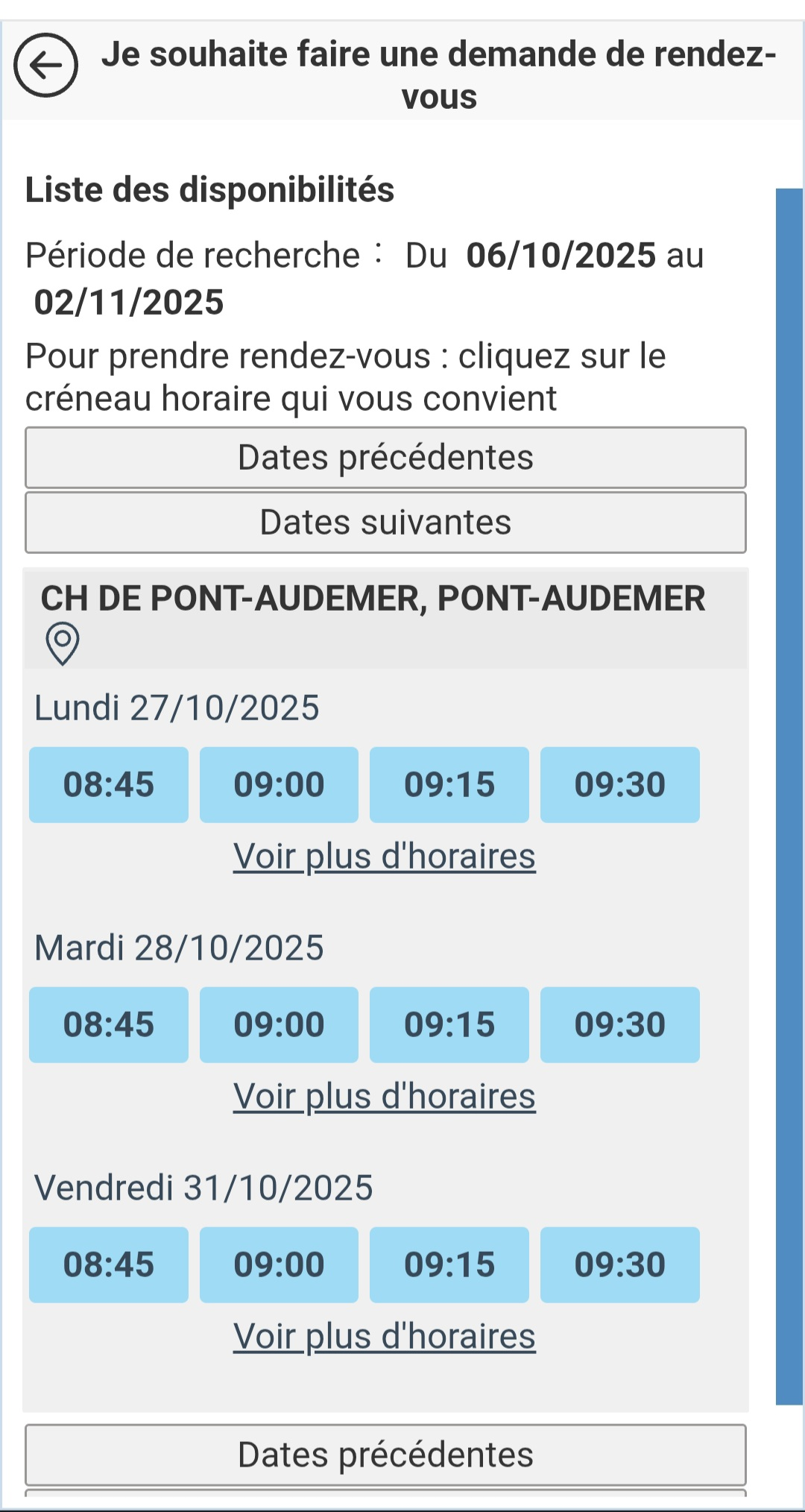Viewport: 805px width, 1512px height.
Task: Show more times for Lundi 27/10/2025
Action: (385, 857)
